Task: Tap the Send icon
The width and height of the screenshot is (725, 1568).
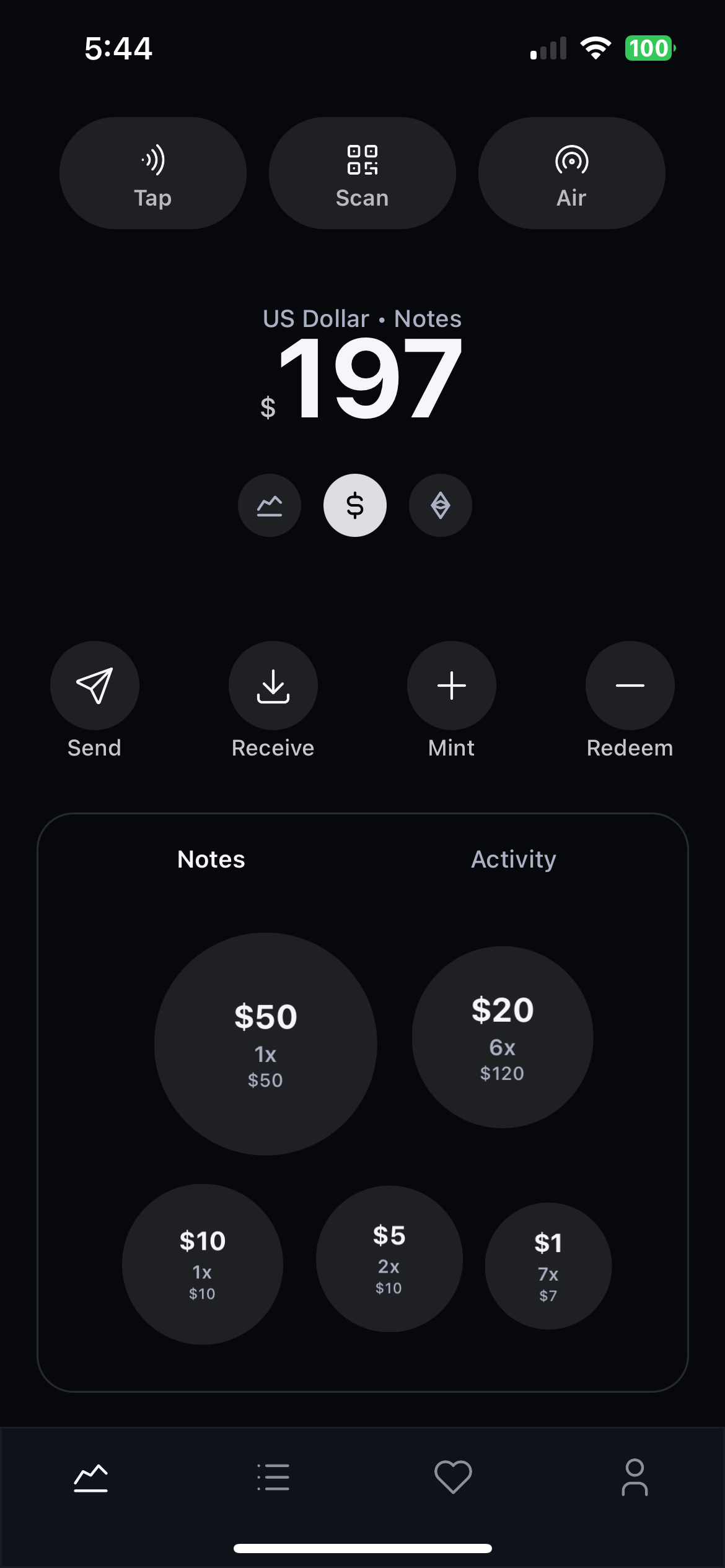Action: (x=94, y=685)
